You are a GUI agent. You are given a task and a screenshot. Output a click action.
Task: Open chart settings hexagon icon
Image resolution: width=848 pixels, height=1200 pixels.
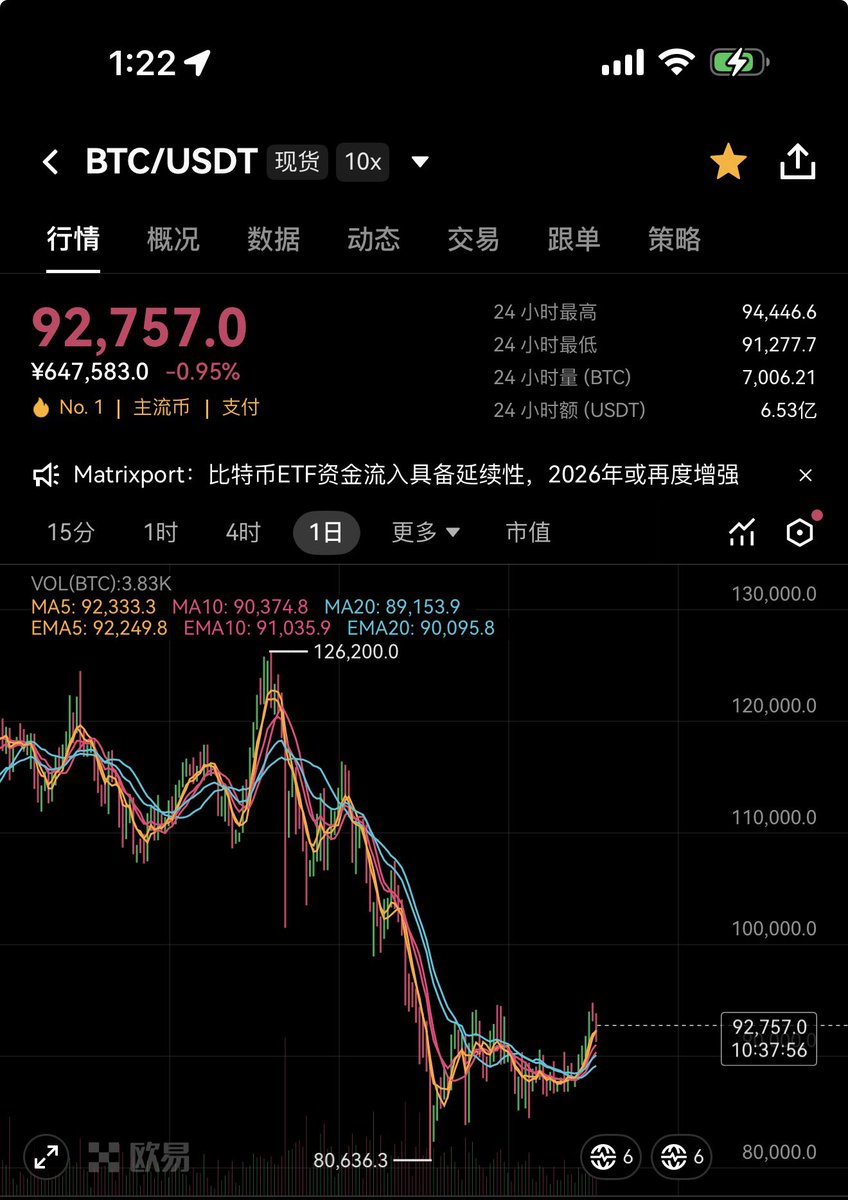(799, 533)
